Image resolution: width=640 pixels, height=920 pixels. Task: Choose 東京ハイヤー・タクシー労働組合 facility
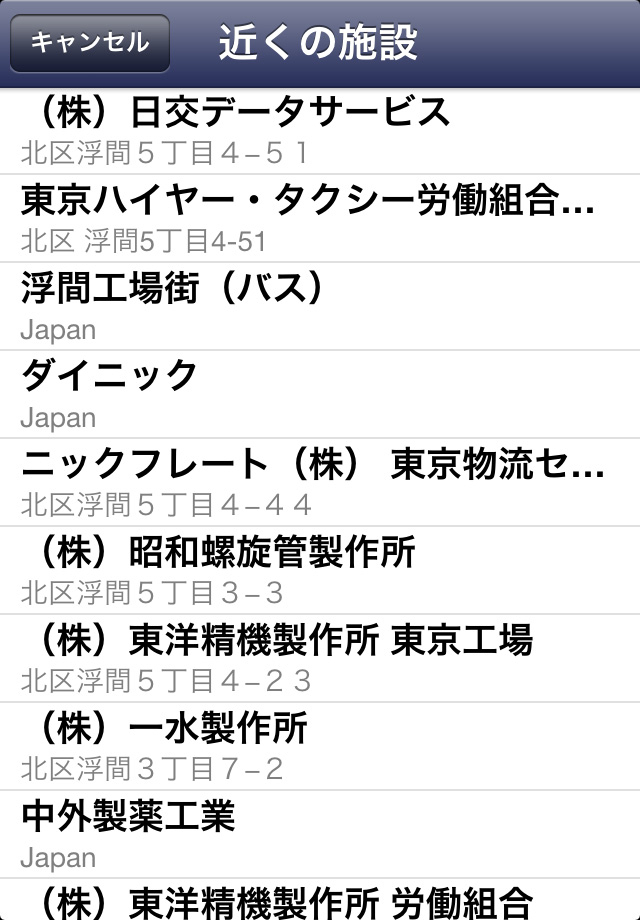click(x=320, y=218)
